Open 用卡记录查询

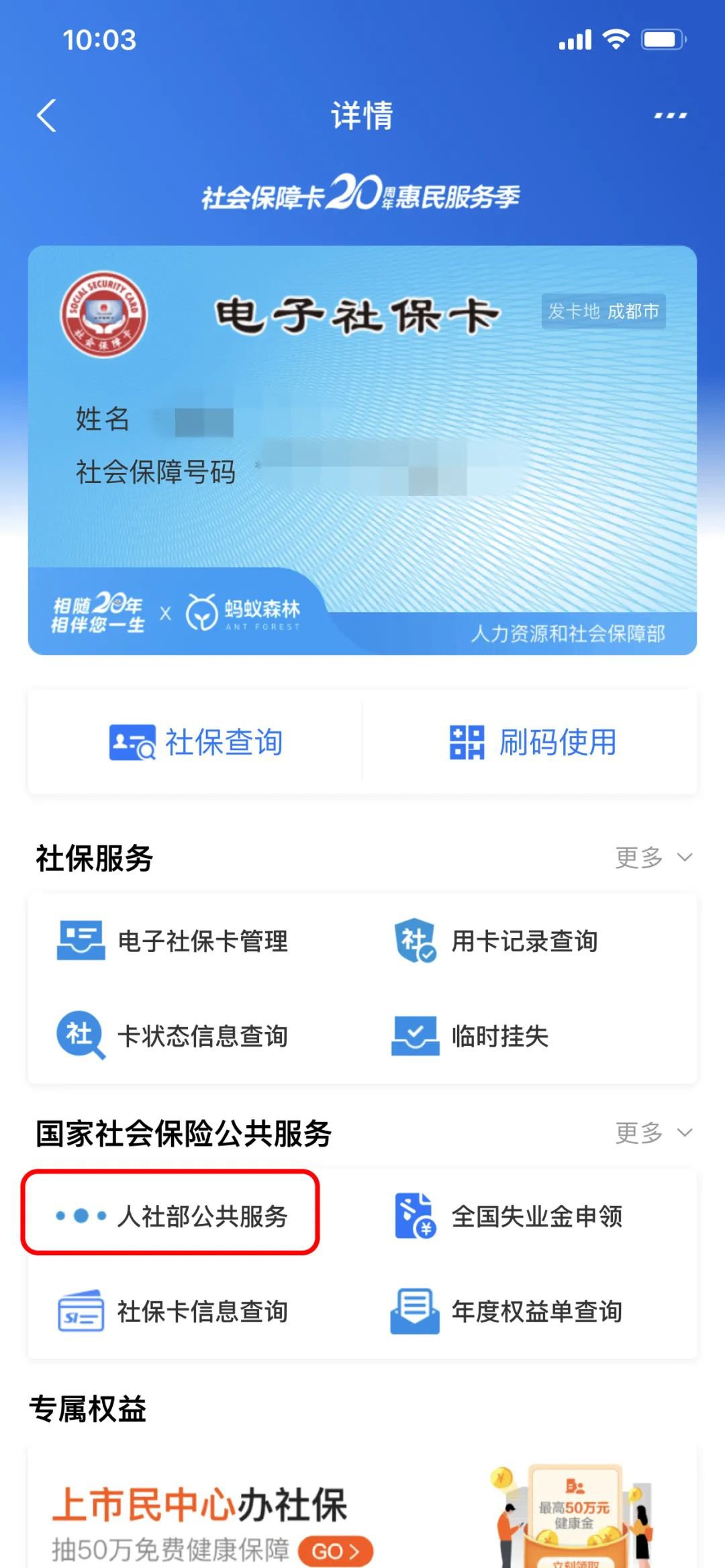(497, 941)
